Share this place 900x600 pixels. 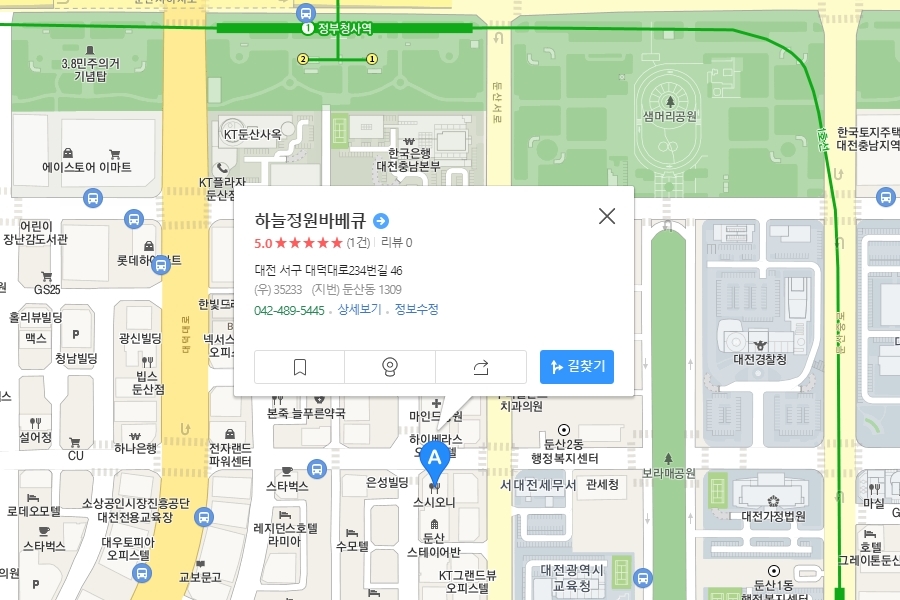(x=481, y=367)
